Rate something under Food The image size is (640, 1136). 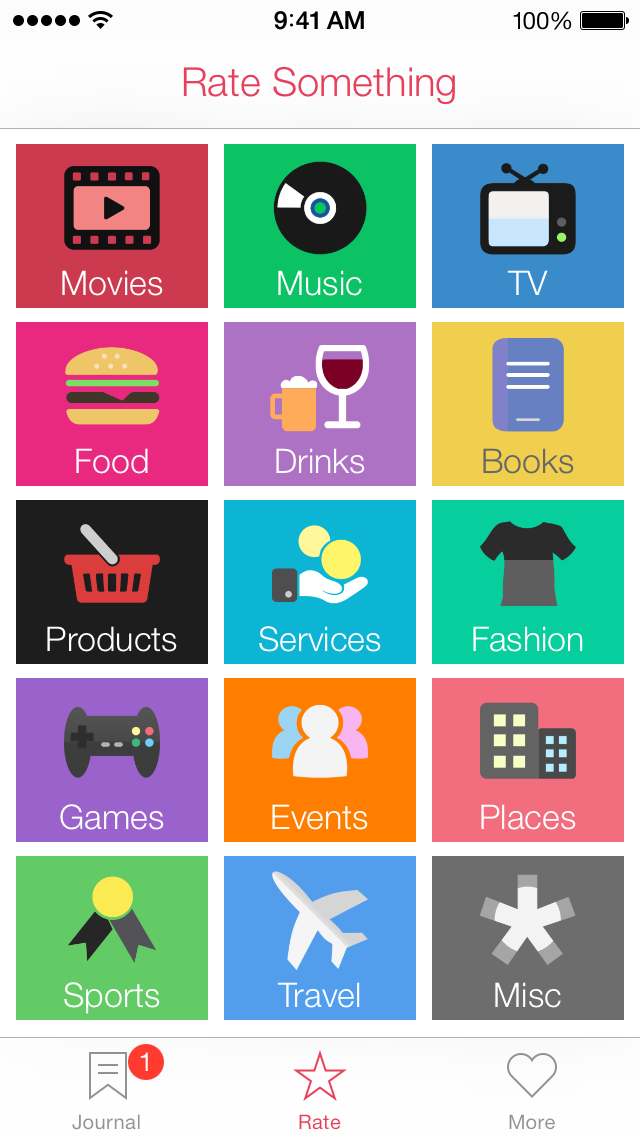112,404
